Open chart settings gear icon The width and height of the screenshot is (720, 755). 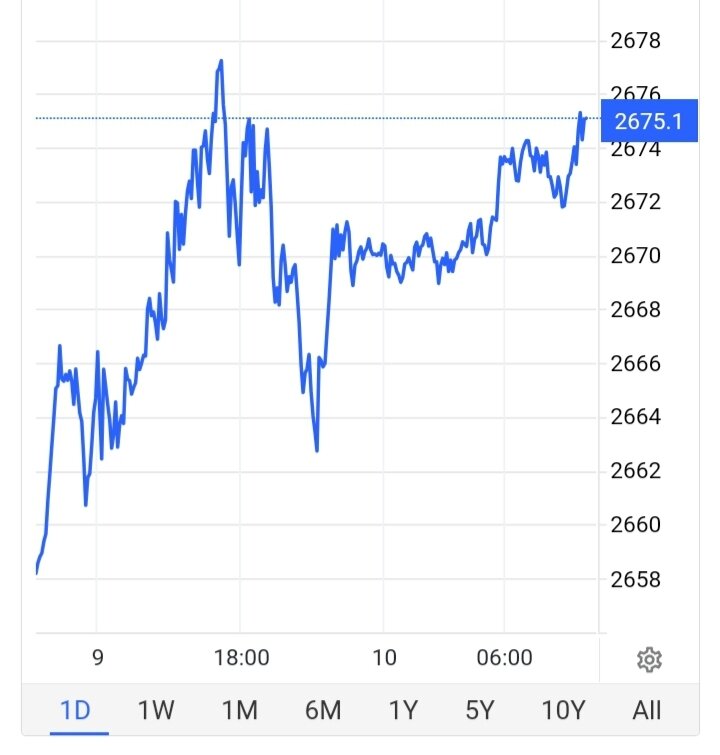[x=649, y=660]
